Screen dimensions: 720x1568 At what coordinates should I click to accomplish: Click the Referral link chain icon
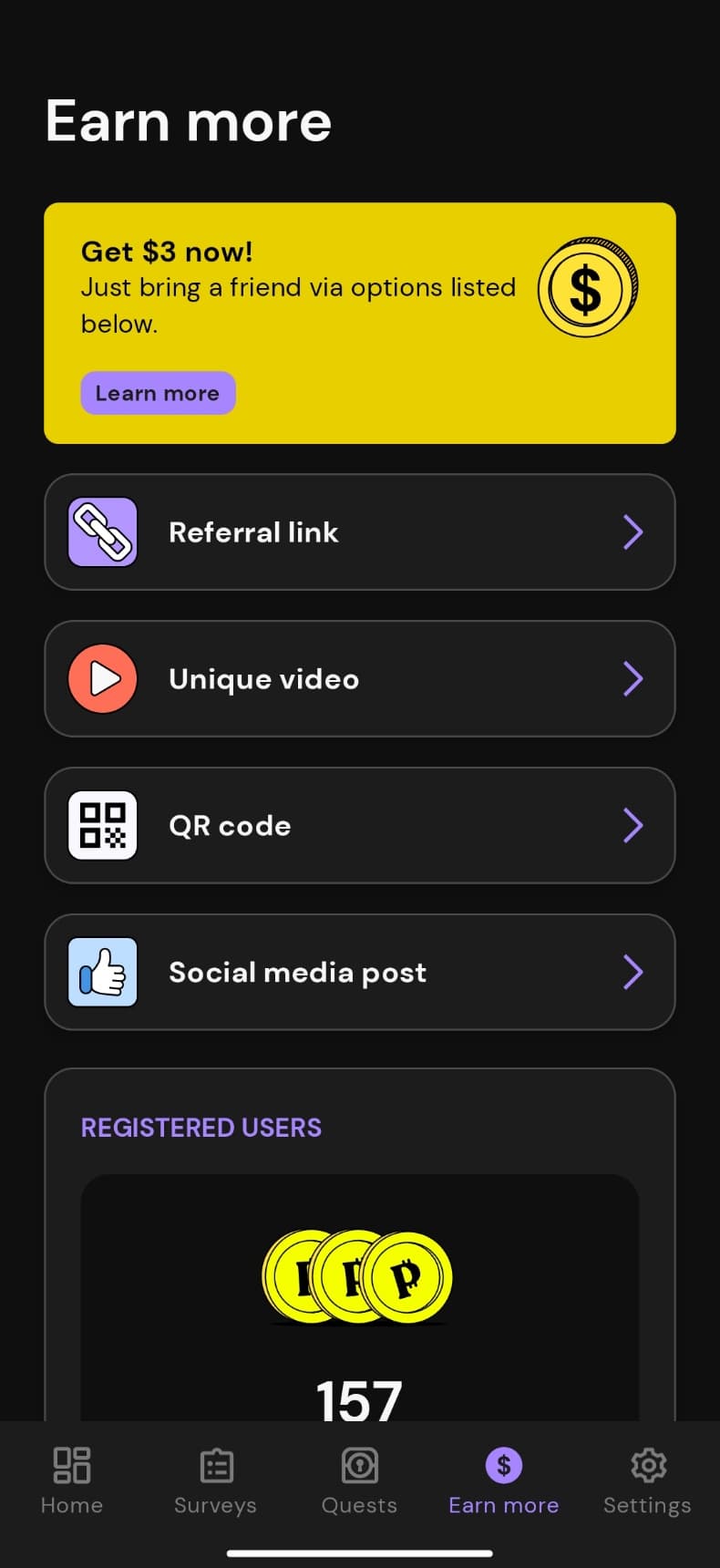101,531
